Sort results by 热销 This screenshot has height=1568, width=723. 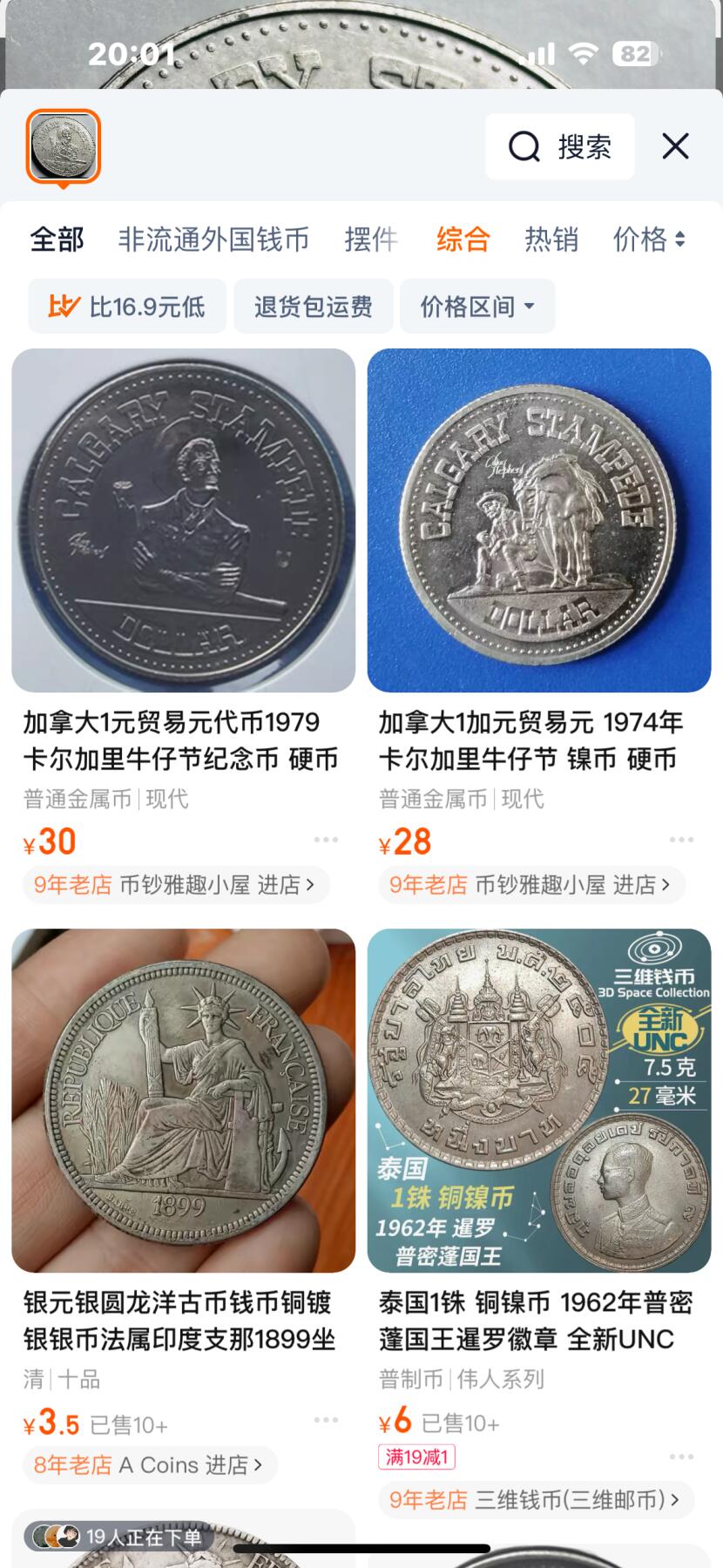point(551,239)
